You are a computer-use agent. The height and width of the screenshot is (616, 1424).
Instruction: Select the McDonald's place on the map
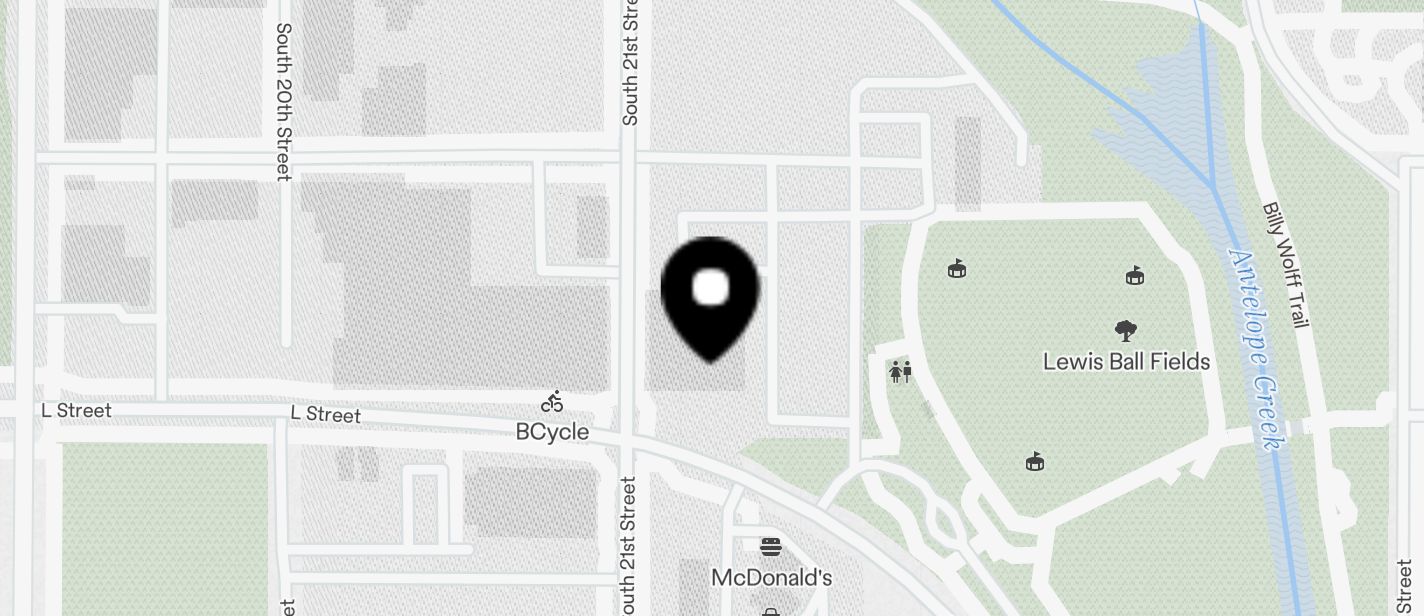(x=771, y=548)
